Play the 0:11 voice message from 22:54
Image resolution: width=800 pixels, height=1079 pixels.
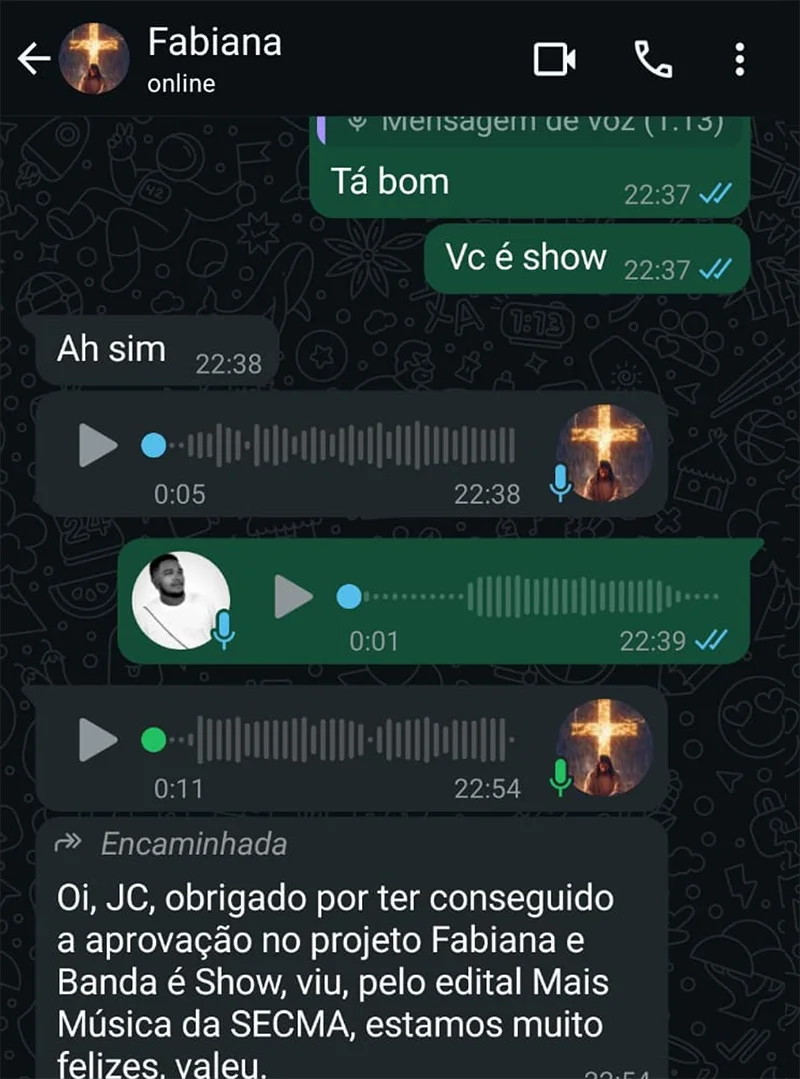(x=97, y=740)
